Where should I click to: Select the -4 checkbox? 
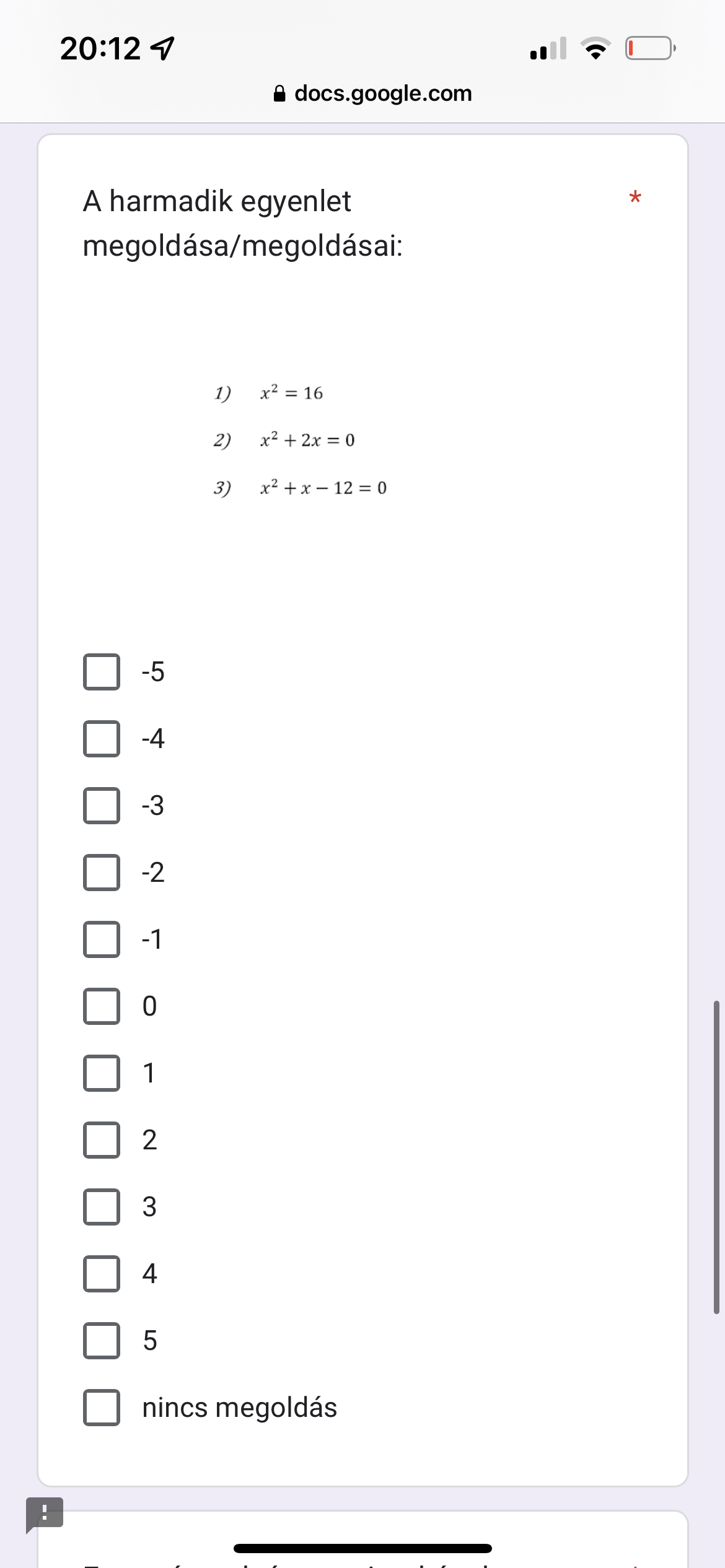pyautogui.click(x=102, y=739)
